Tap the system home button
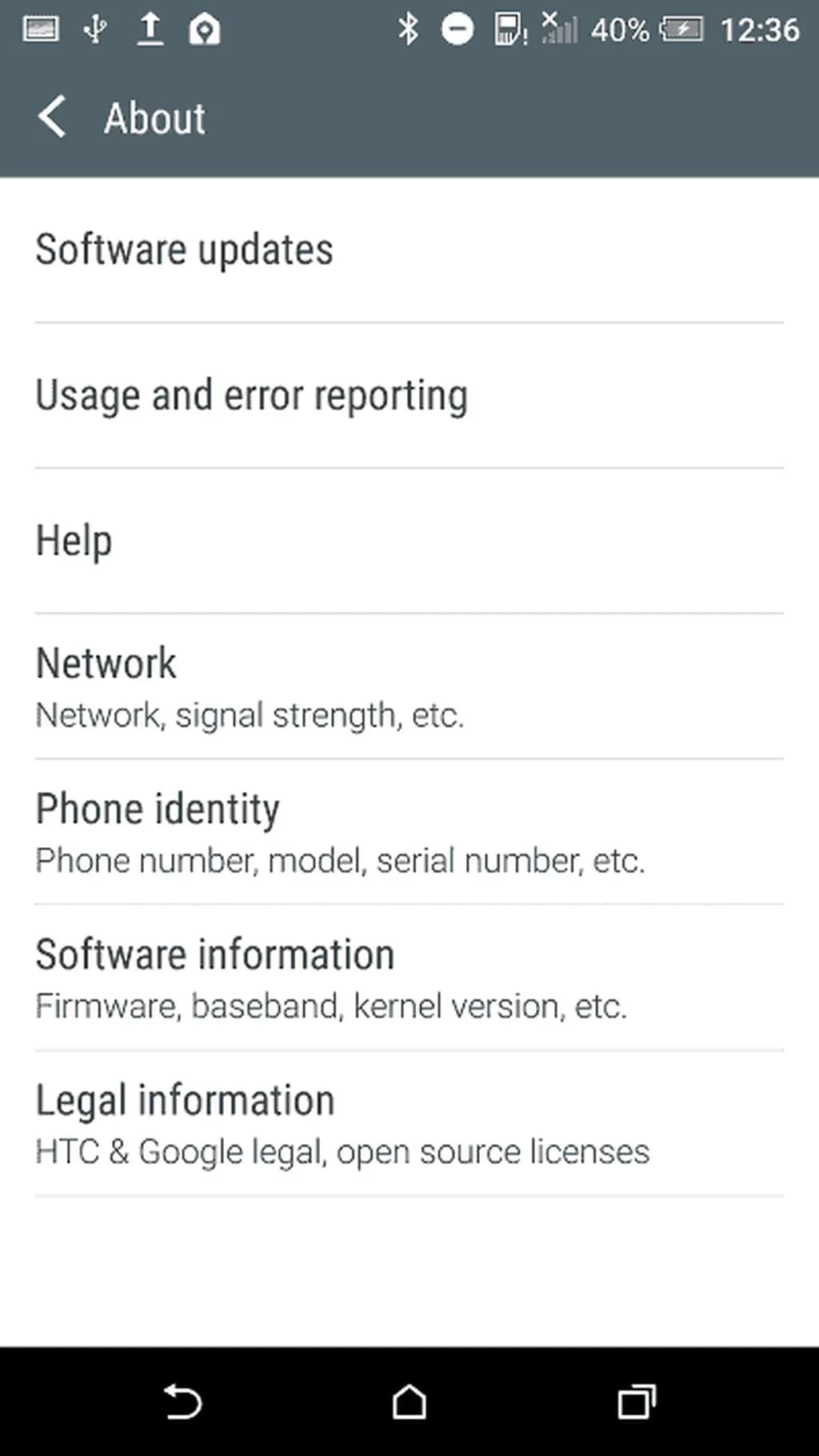The height and width of the screenshot is (1456, 819). click(409, 1402)
